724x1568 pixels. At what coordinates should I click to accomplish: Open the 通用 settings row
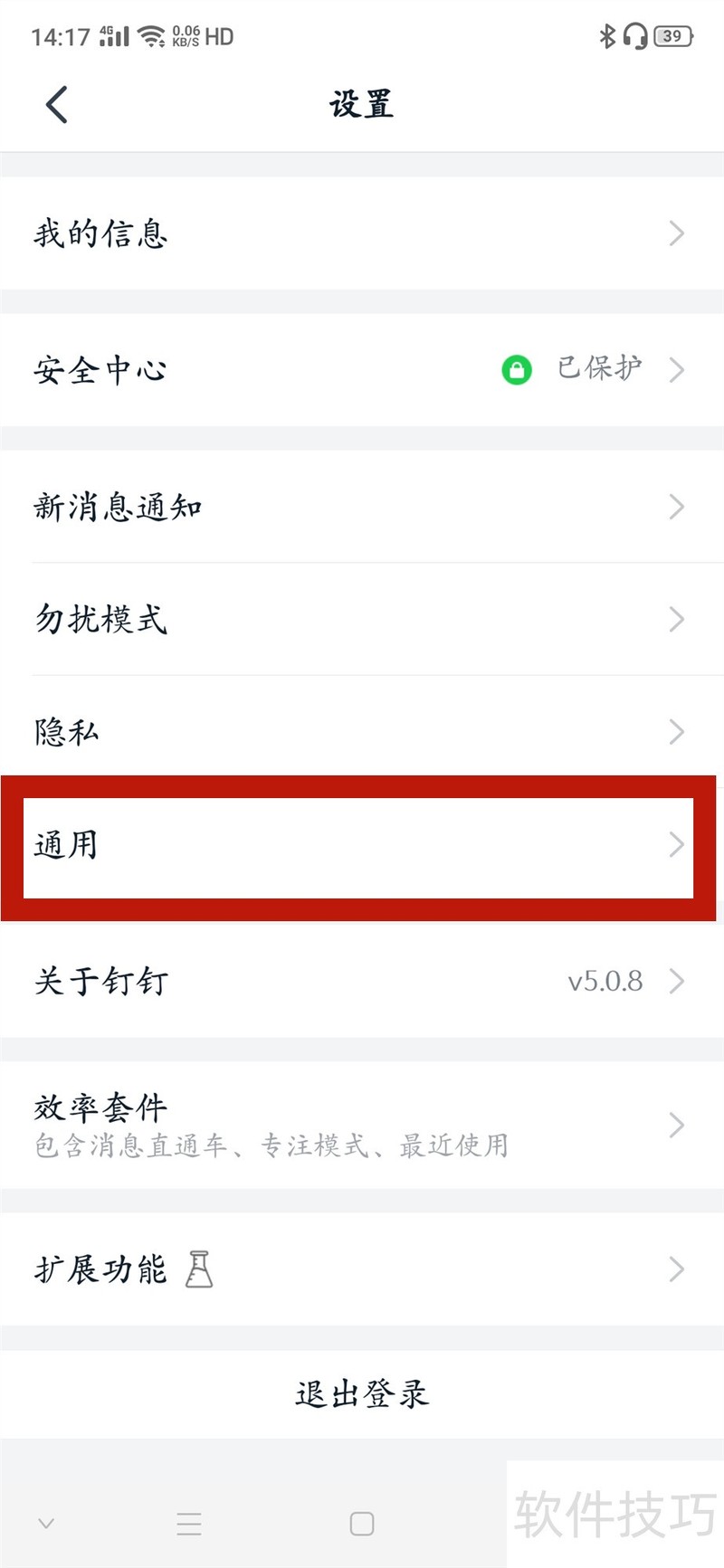[x=362, y=845]
